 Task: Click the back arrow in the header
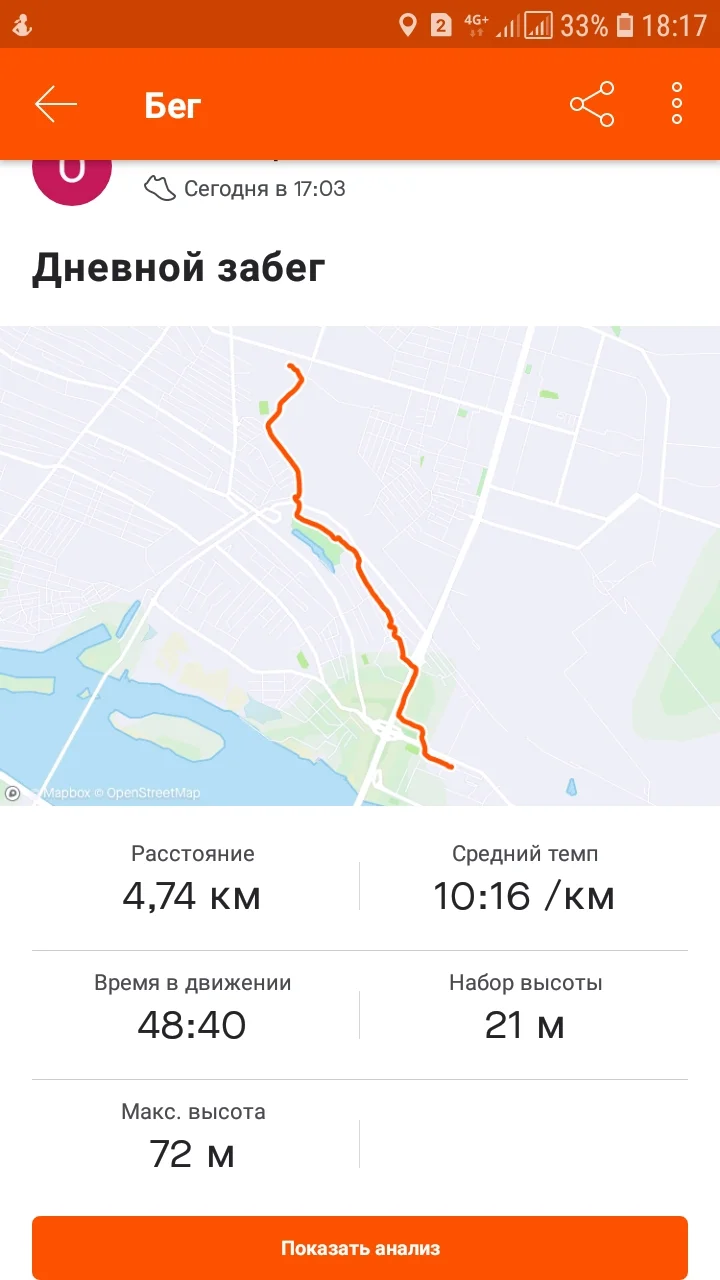(55, 103)
